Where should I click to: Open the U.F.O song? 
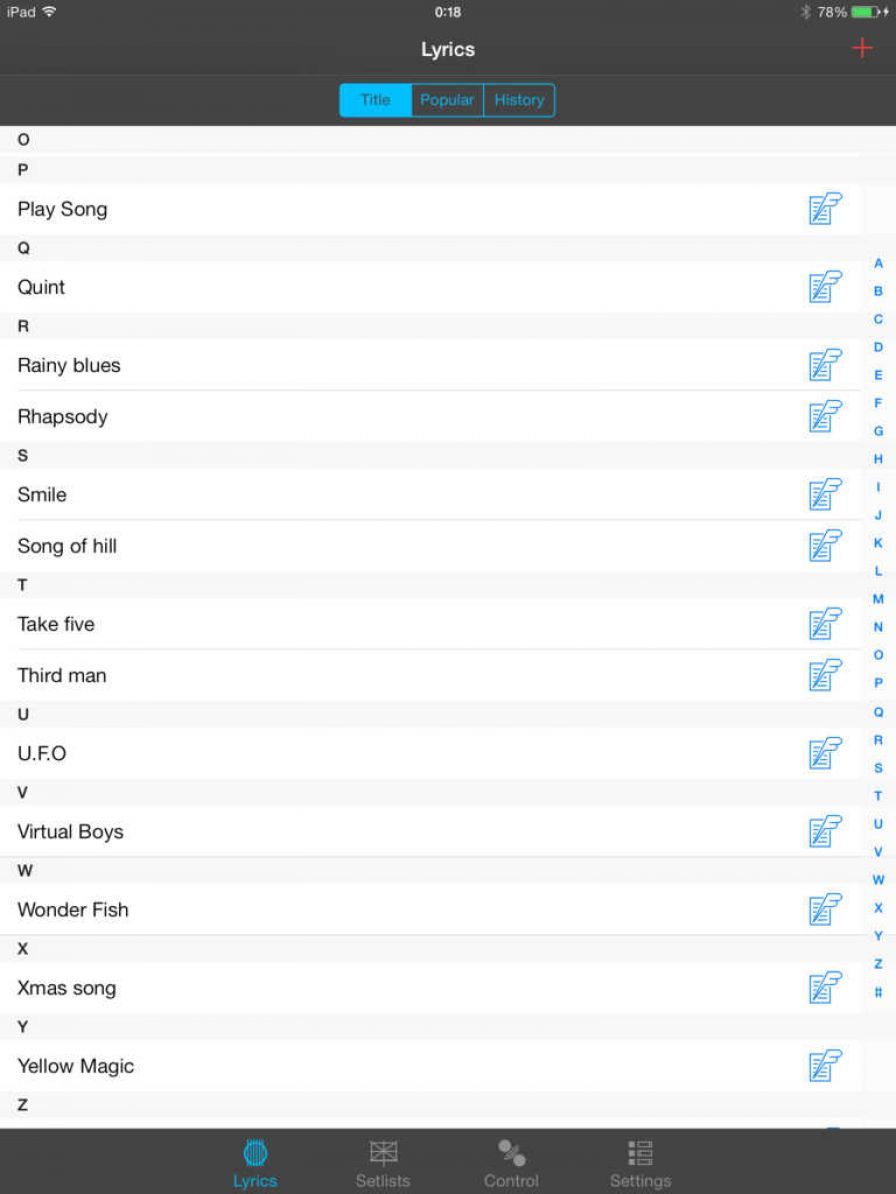tap(42, 753)
